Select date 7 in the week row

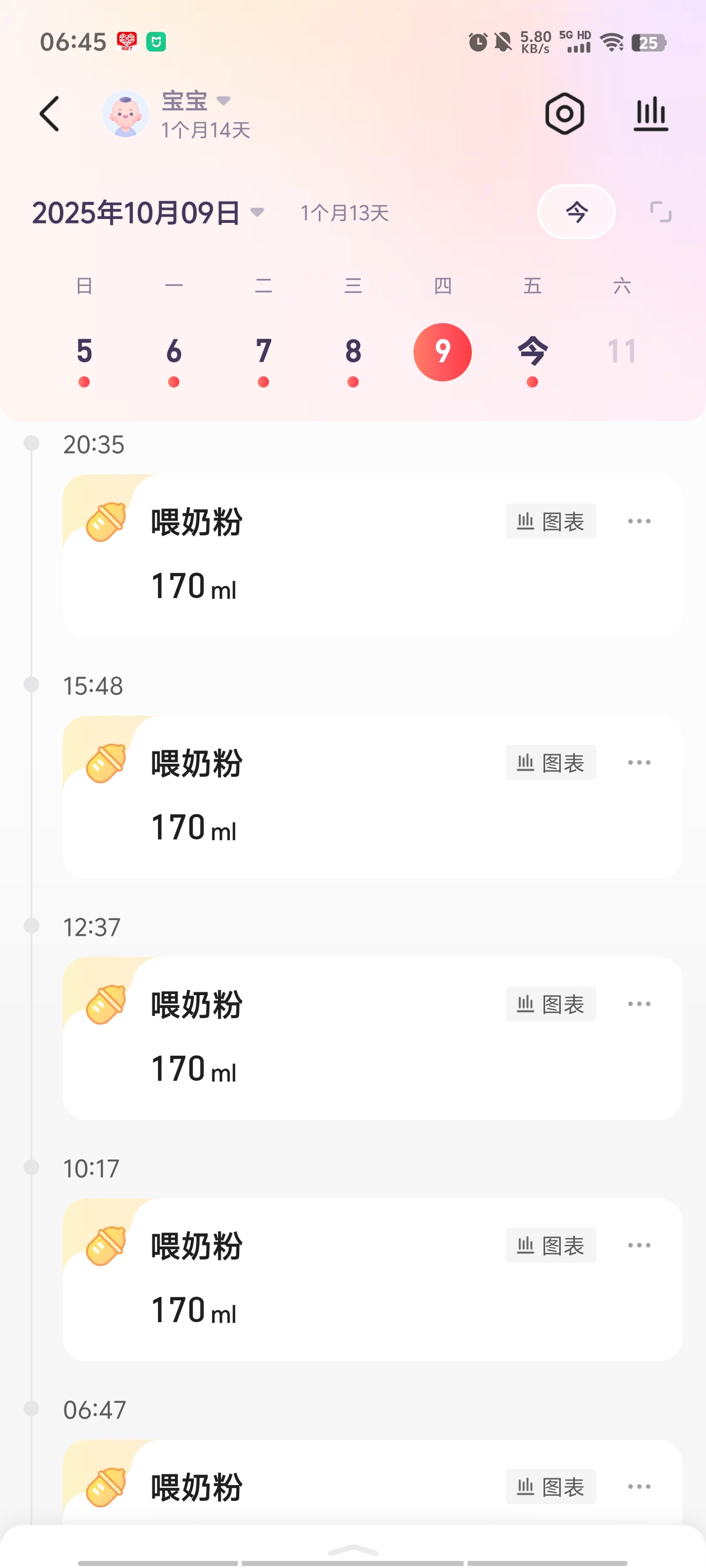(x=263, y=352)
